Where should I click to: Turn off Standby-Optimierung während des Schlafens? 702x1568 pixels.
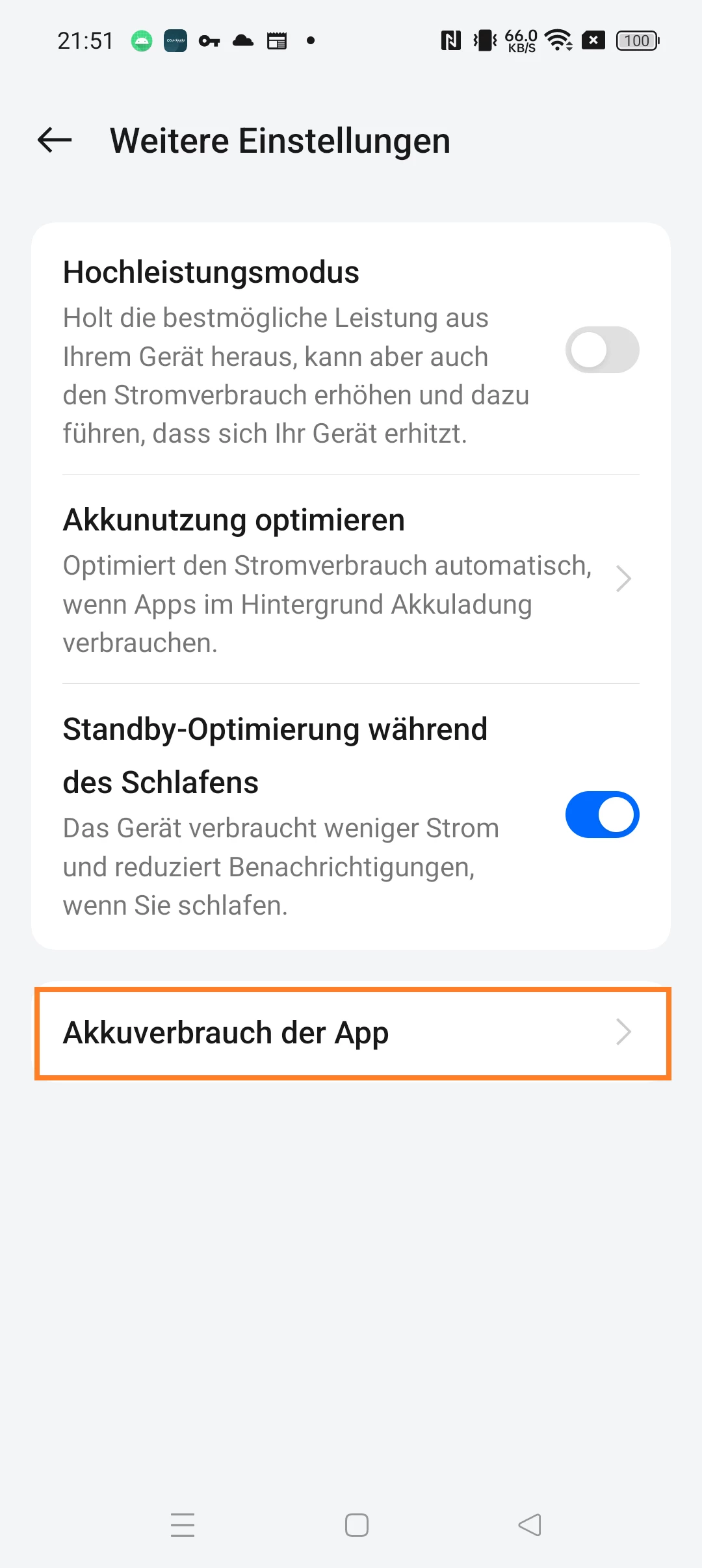(602, 815)
